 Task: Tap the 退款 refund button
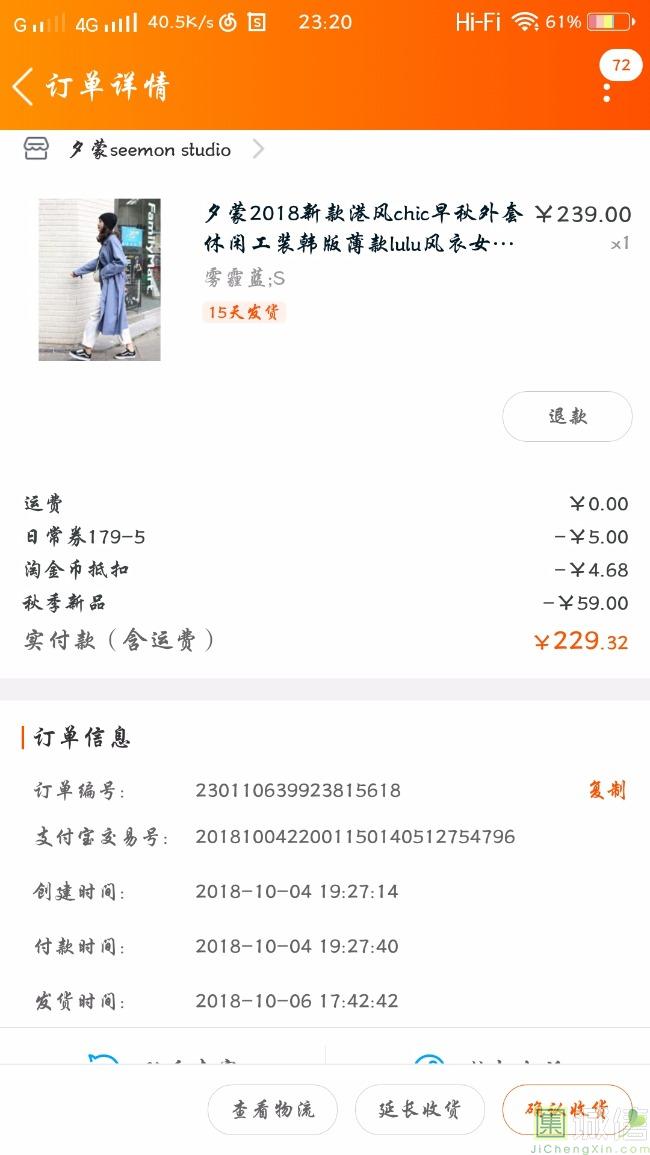pos(567,416)
